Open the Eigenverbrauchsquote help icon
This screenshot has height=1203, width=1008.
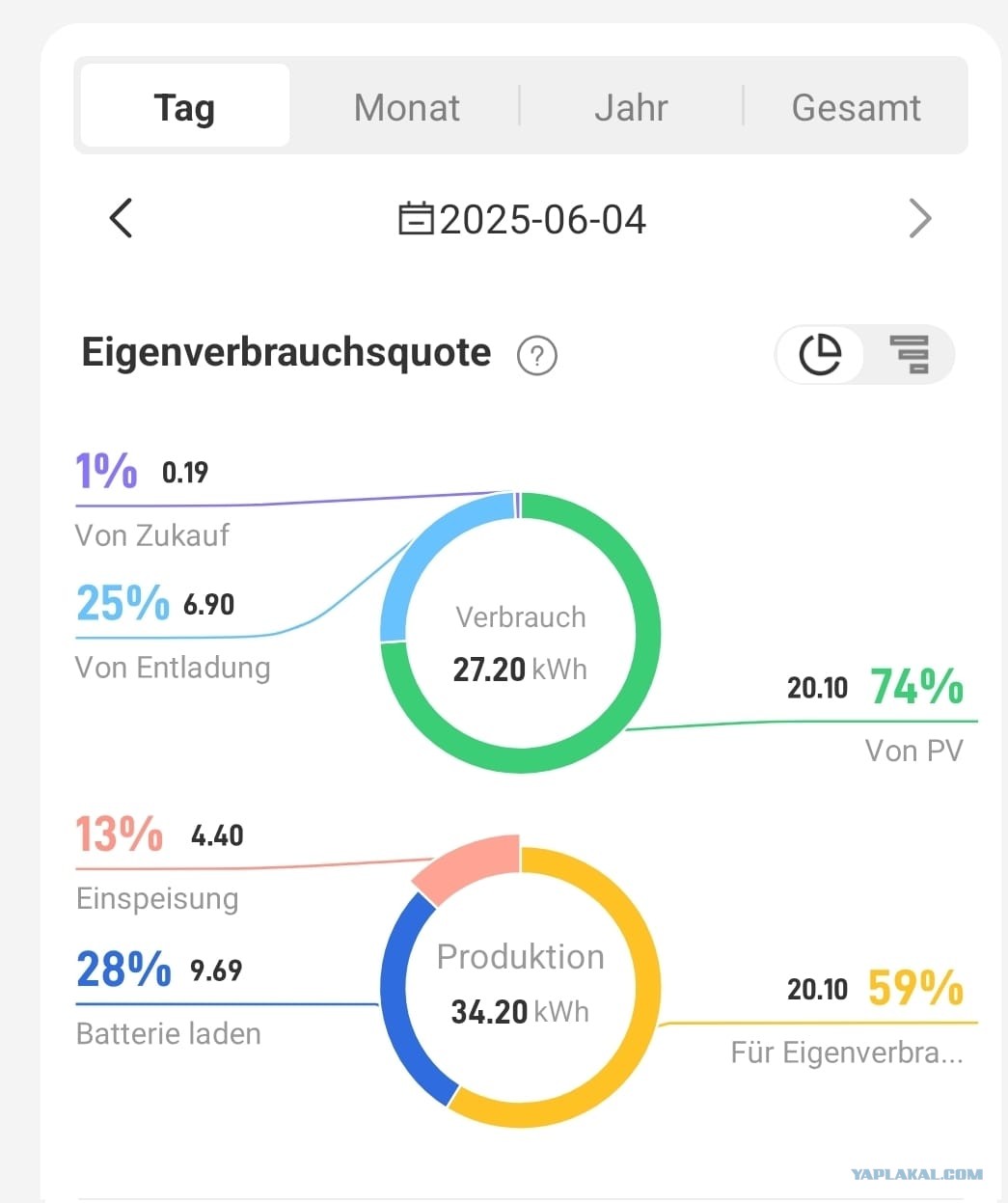coord(537,356)
